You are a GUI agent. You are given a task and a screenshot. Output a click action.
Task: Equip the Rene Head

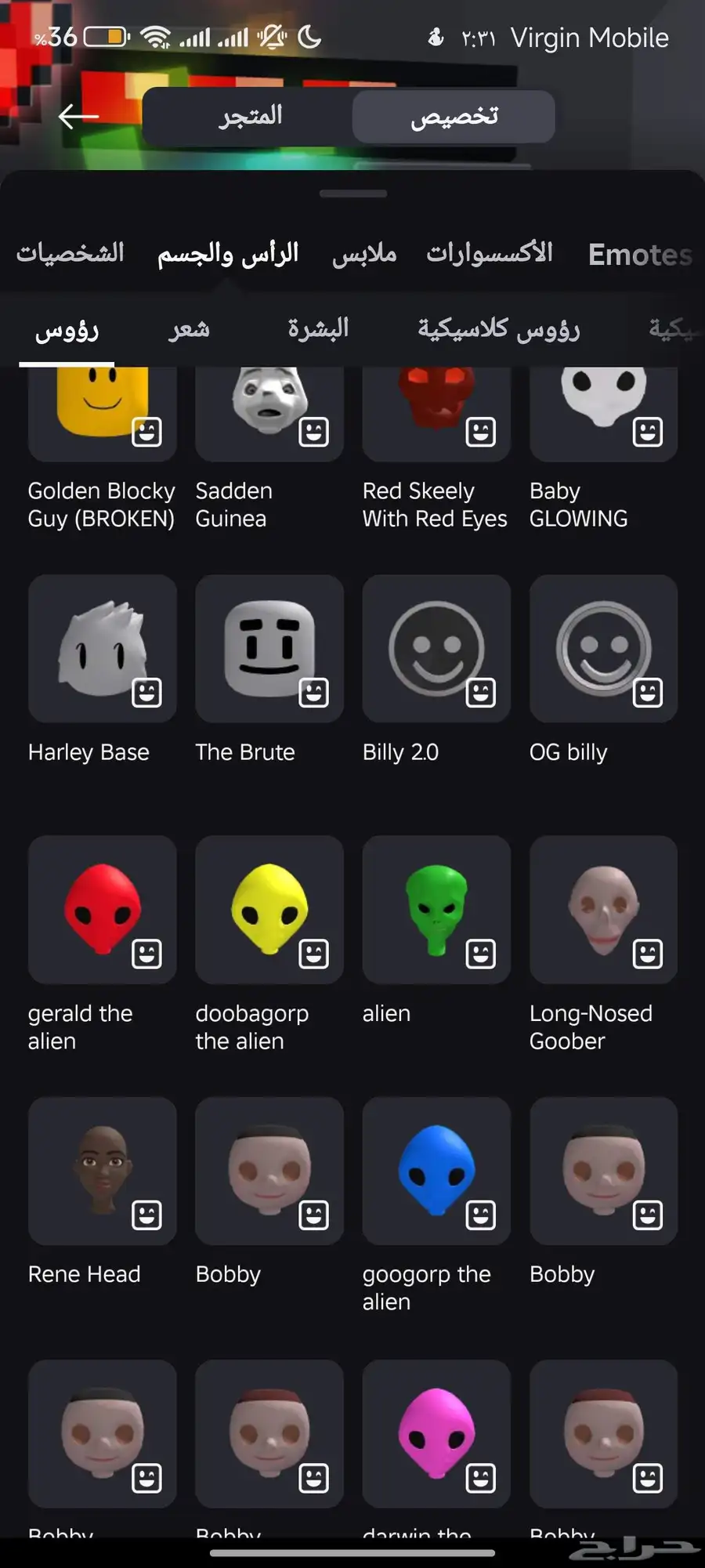102,1171
